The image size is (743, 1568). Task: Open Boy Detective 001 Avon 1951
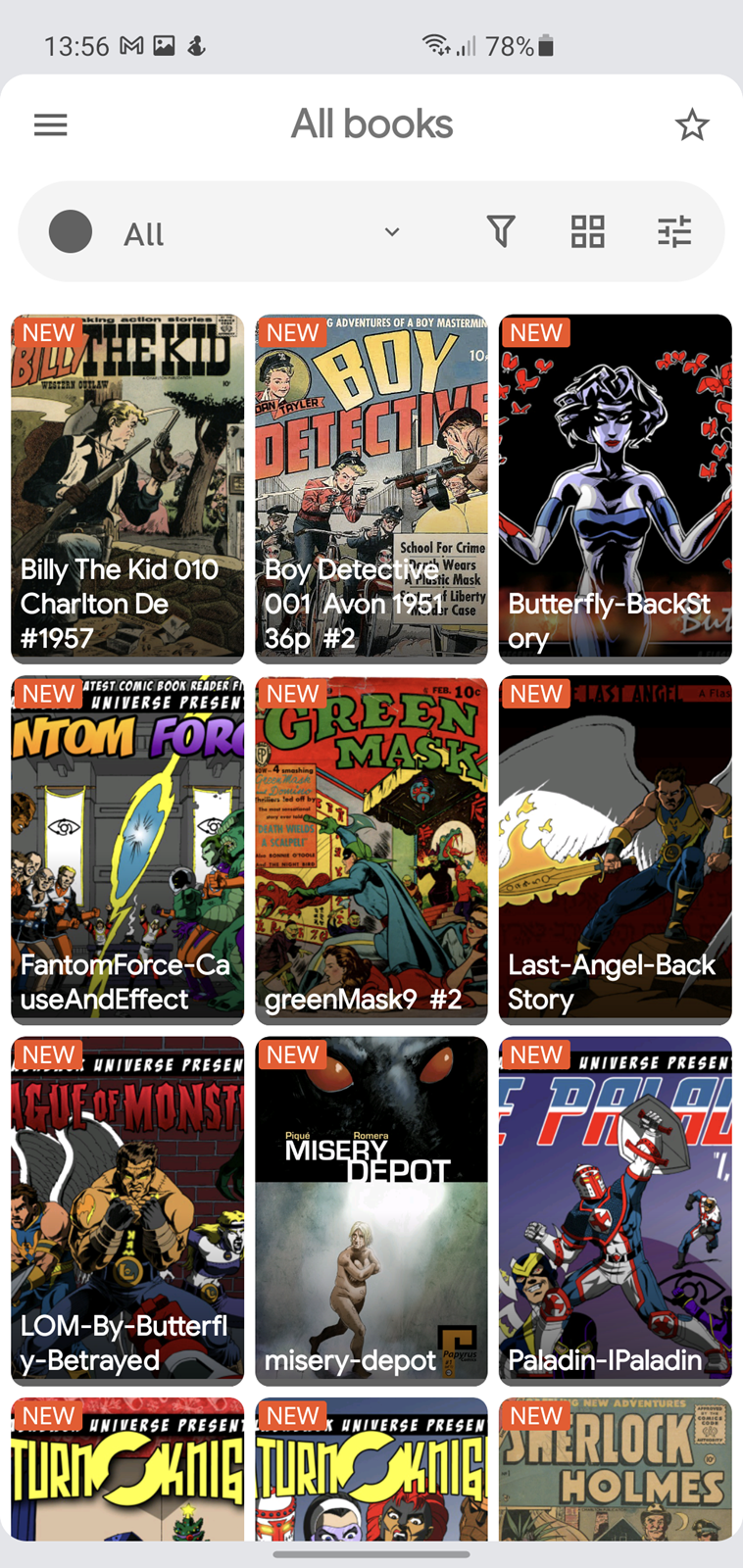click(x=371, y=489)
